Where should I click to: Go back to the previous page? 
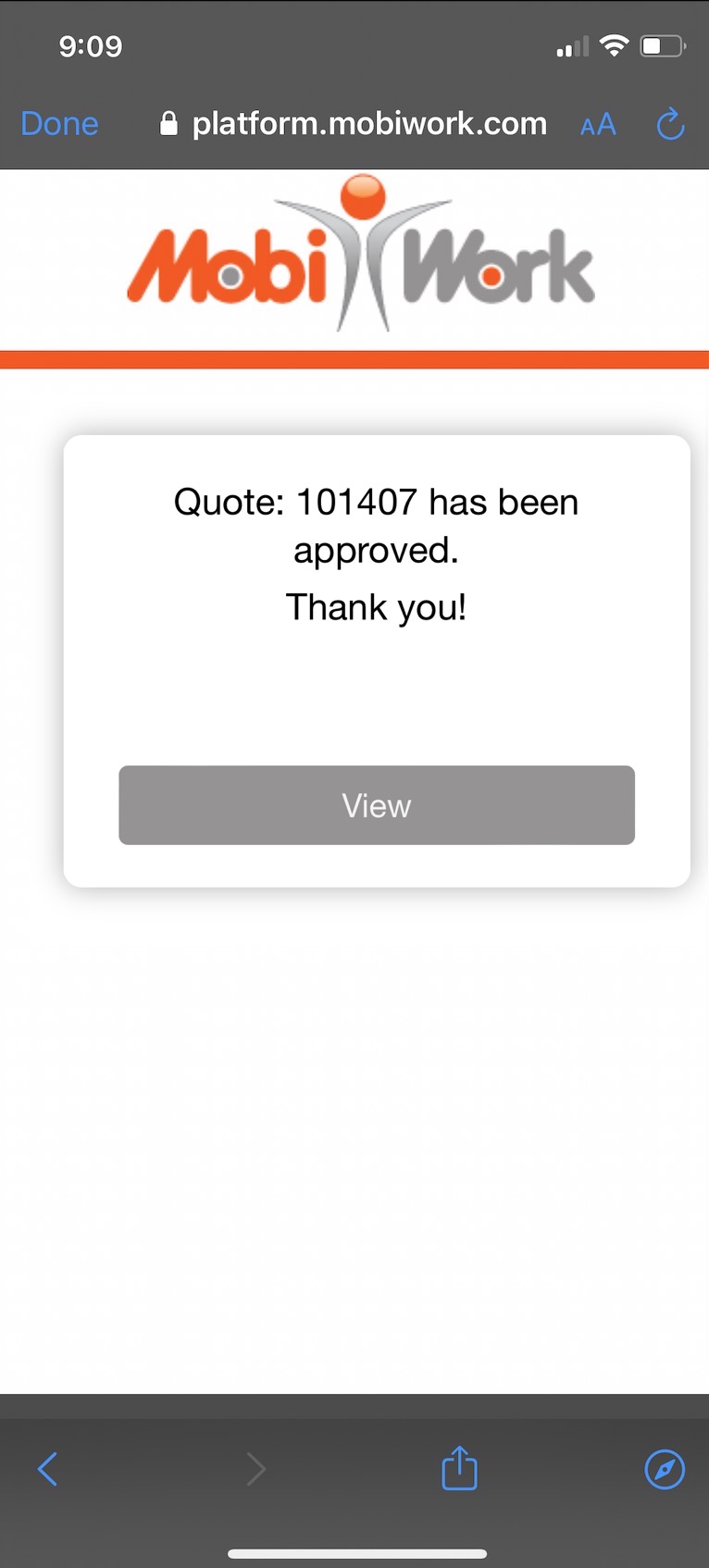pyautogui.click(x=48, y=1469)
